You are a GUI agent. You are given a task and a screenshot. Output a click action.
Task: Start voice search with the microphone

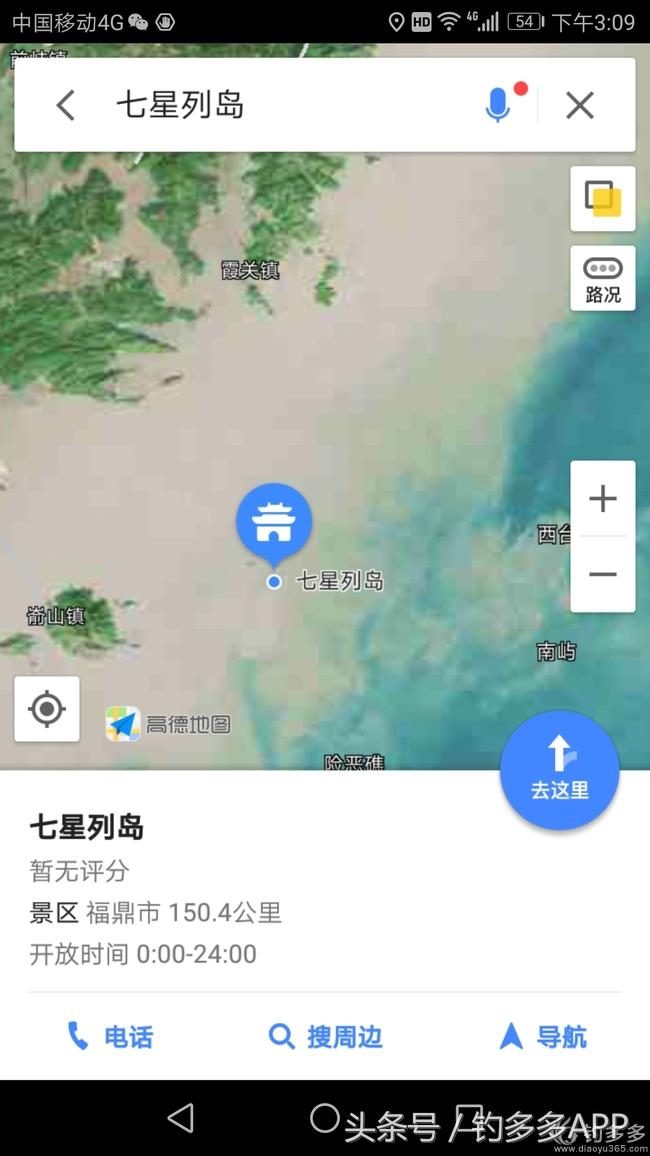[498, 105]
